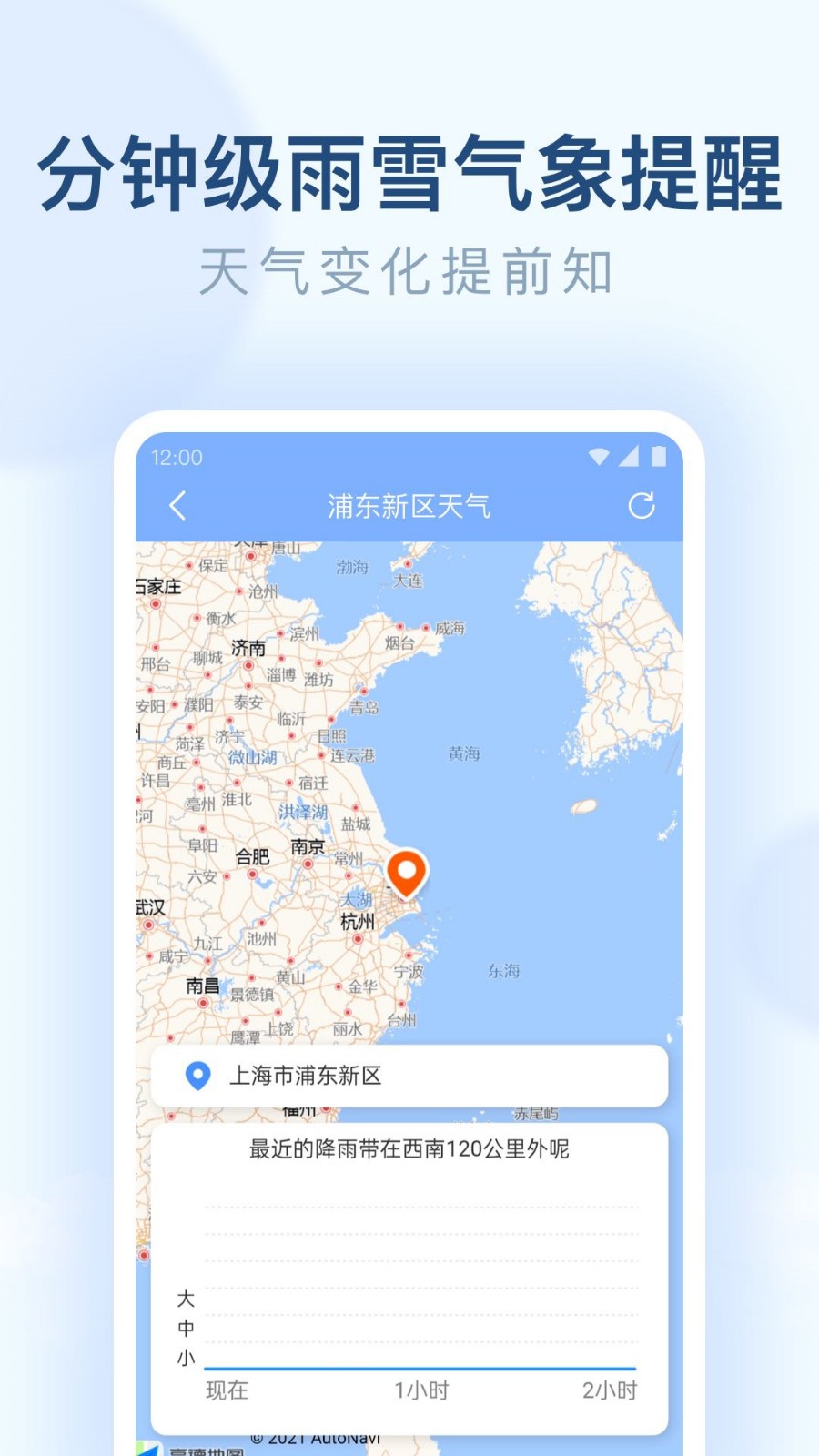
Task: Tap the blue pin beside 上海市浦东新区
Action: click(x=196, y=1076)
